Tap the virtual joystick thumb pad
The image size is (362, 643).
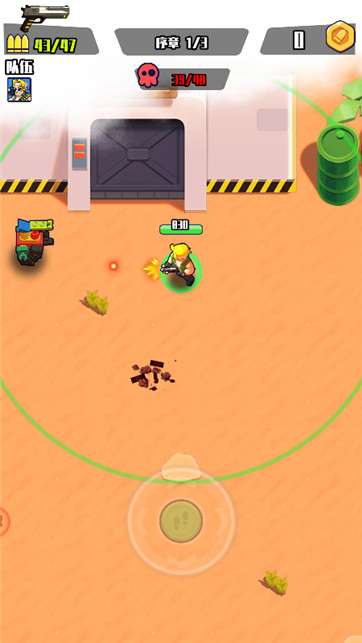point(181,521)
